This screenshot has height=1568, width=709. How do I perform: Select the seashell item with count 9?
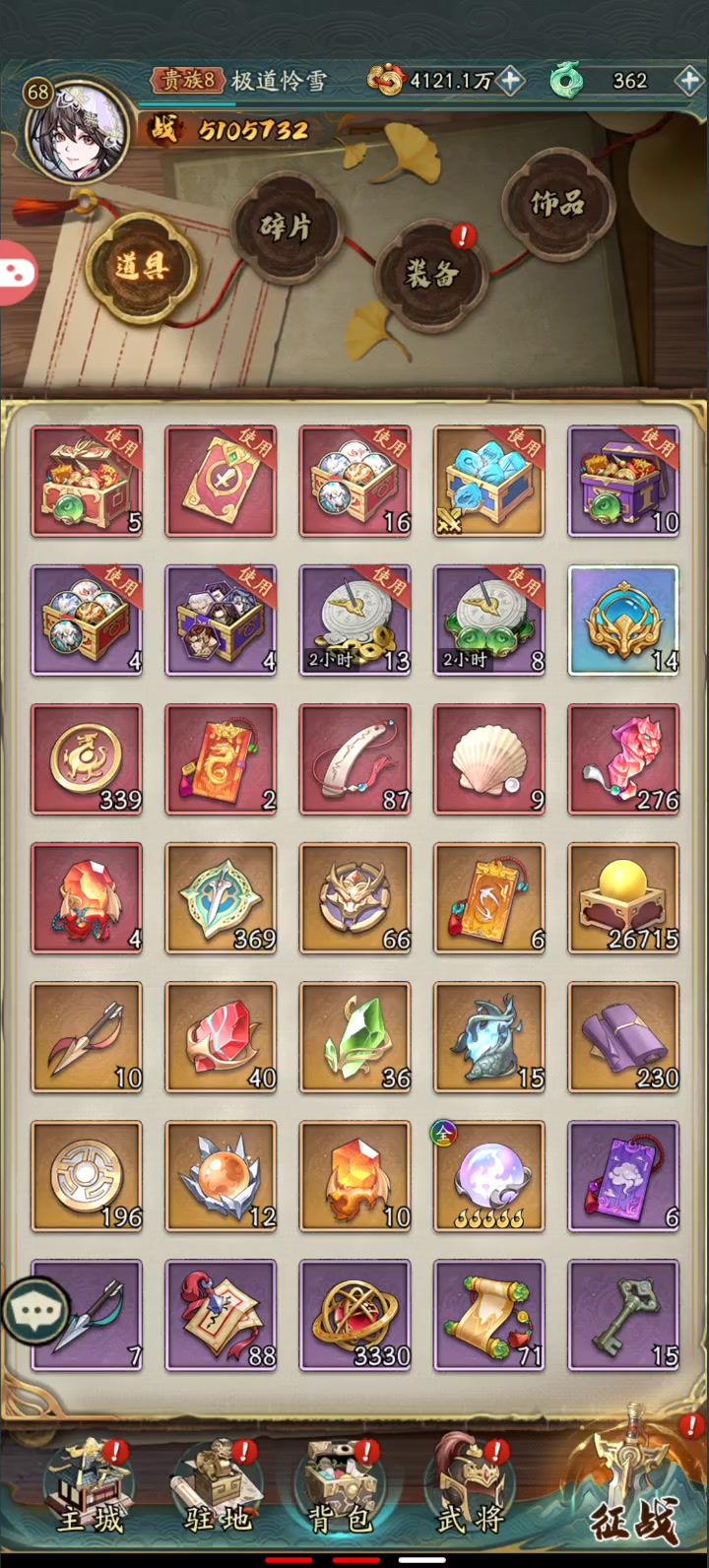tap(489, 759)
